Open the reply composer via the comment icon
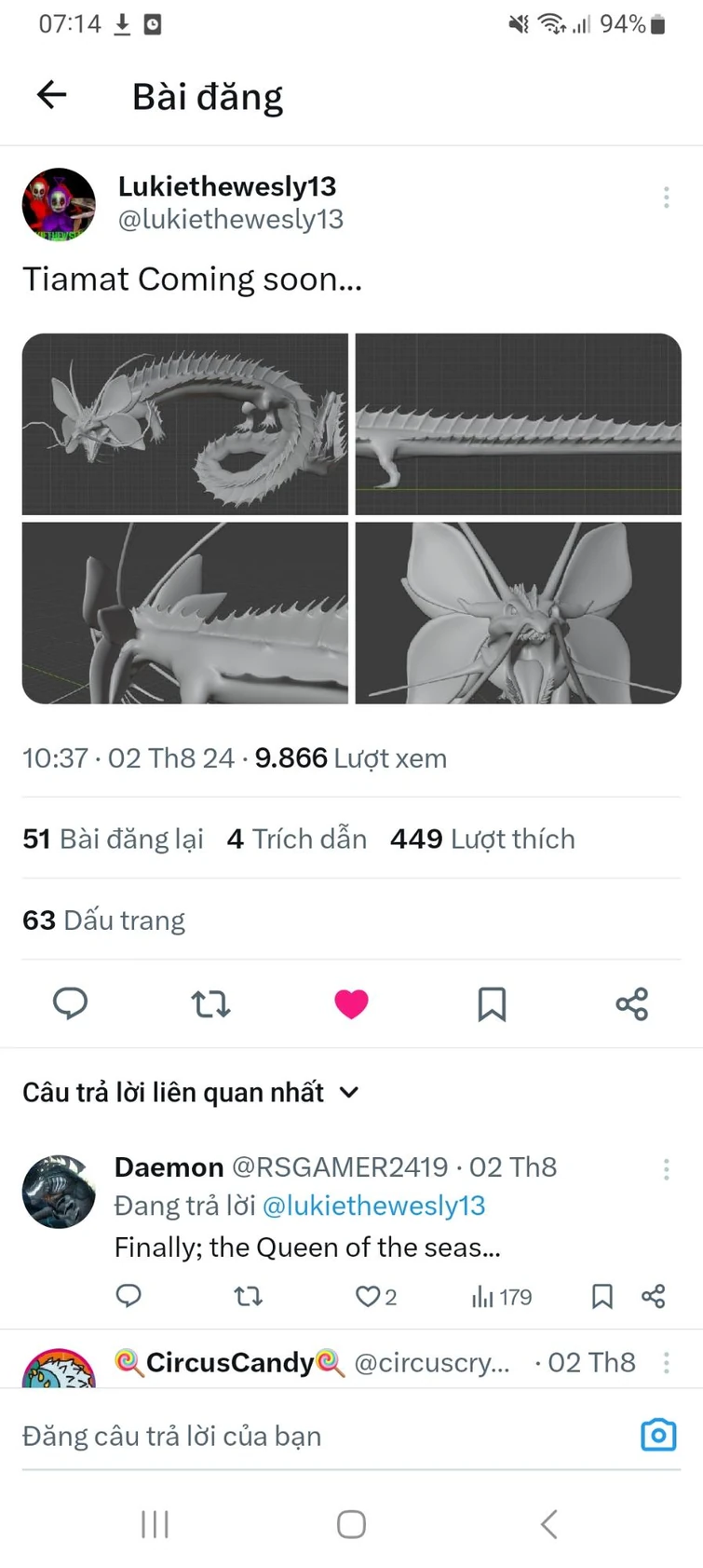The height and width of the screenshot is (1568, 703). coord(71,1004)
